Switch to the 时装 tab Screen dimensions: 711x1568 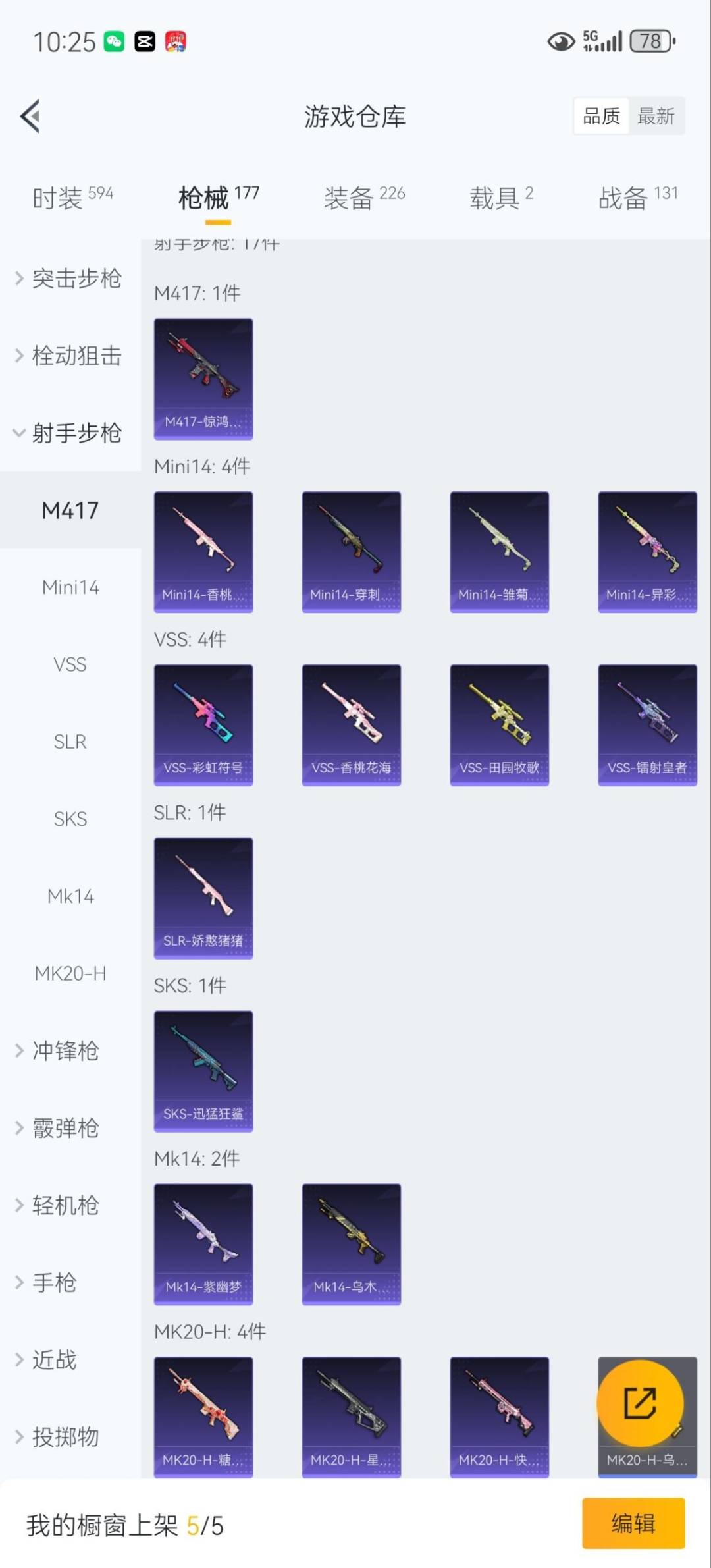point(72,197)
